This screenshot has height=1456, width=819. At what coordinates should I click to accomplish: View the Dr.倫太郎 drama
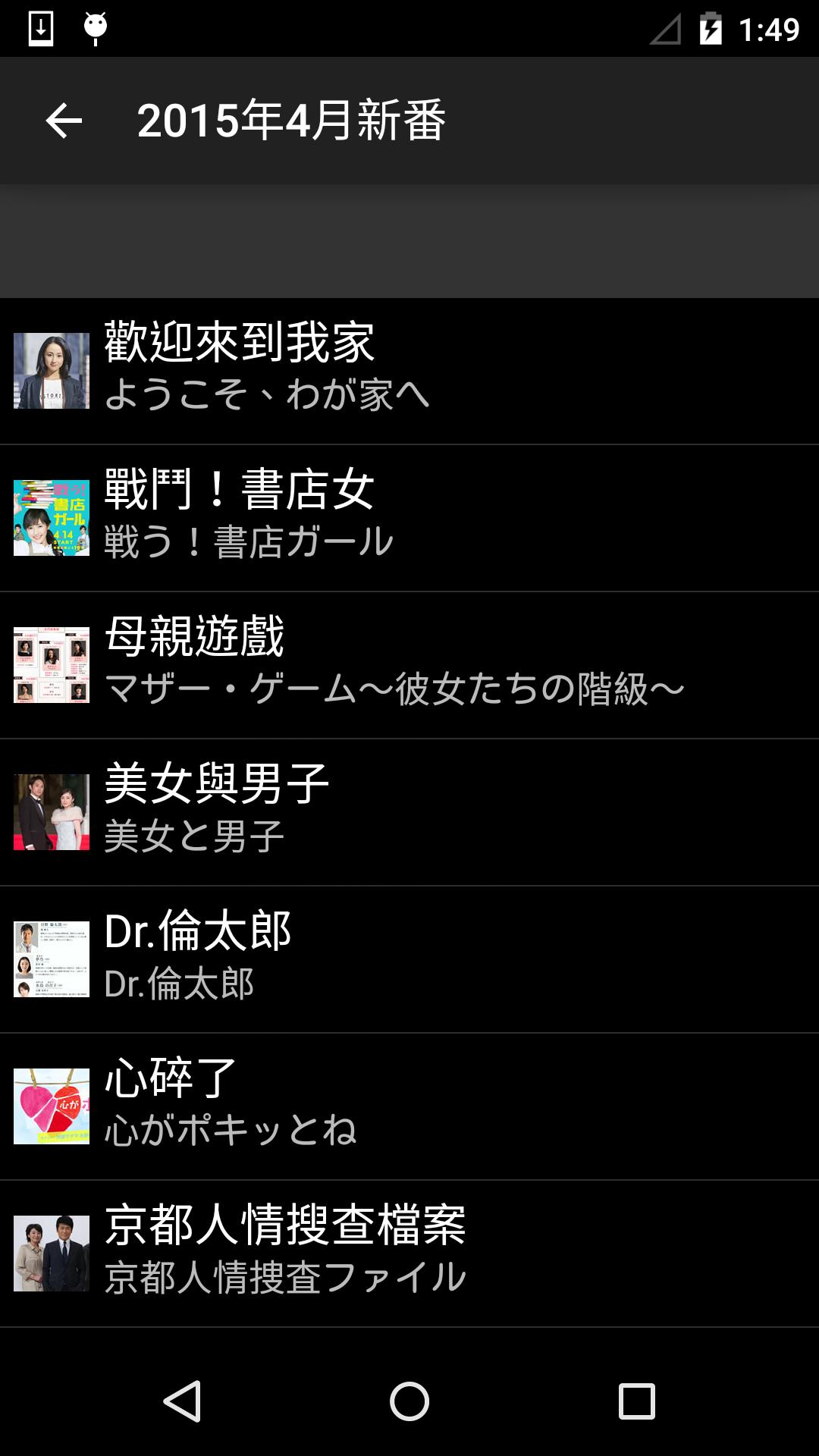409,959
